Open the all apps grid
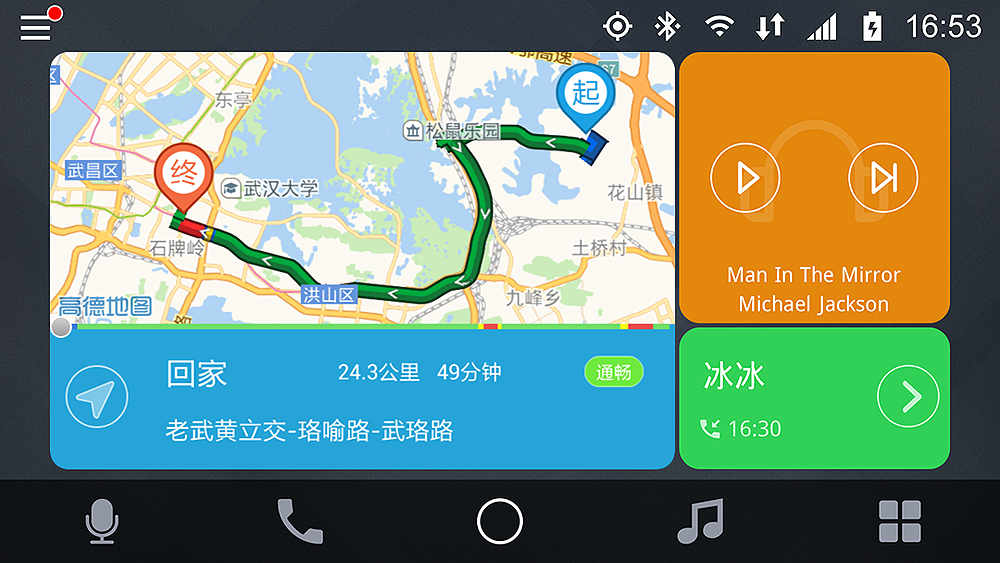This screenshot has width=1000, height=563. click(x=899, y=521)
